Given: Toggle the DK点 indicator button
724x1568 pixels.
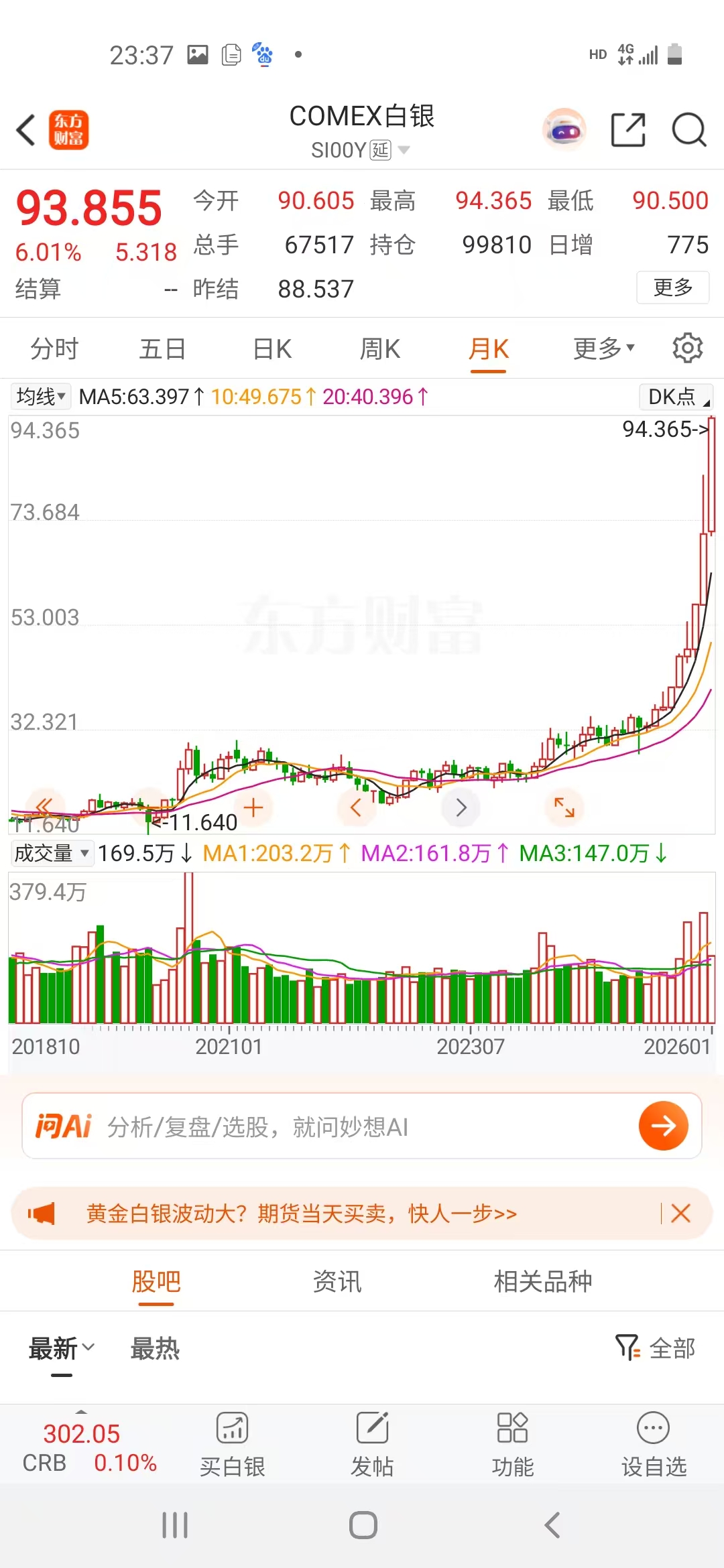Looking at the screenshot, I should pos(675,397).
